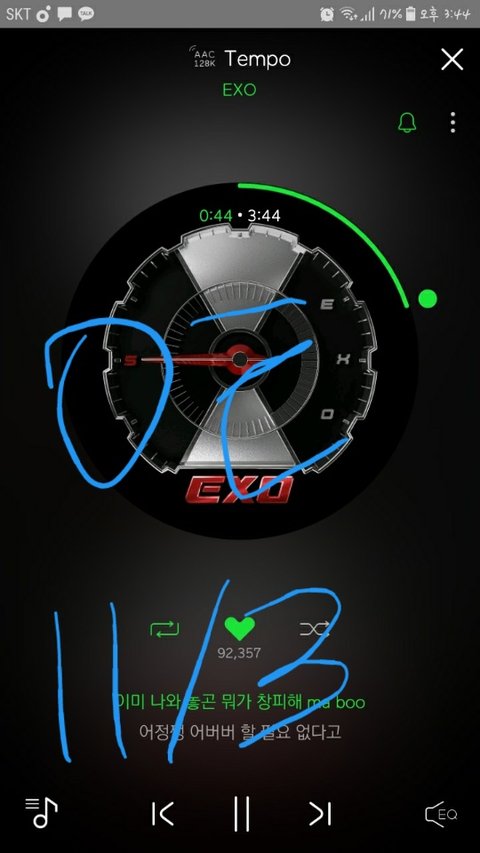Pause the song

[x=242, y=814]
